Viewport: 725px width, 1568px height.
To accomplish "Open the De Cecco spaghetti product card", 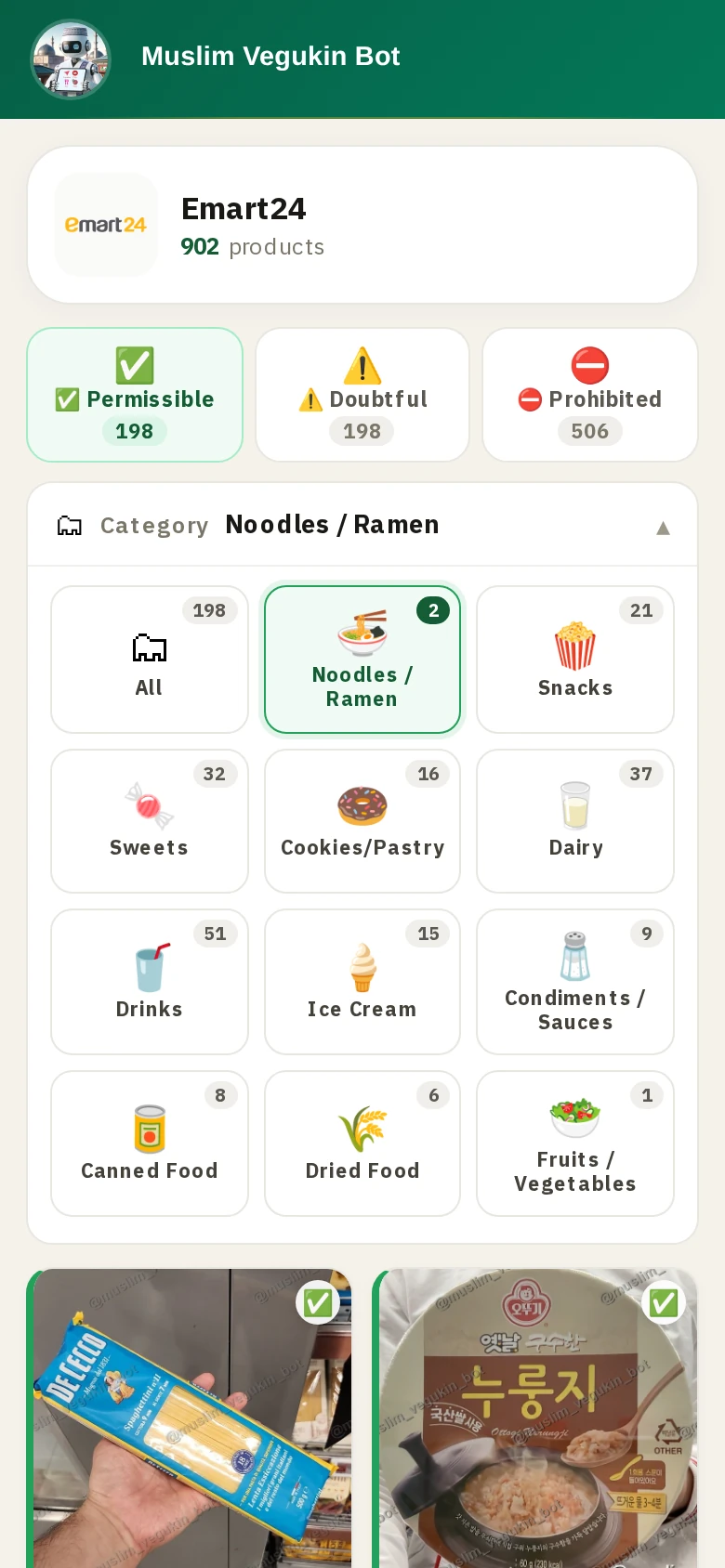I will pos(190,1418).
